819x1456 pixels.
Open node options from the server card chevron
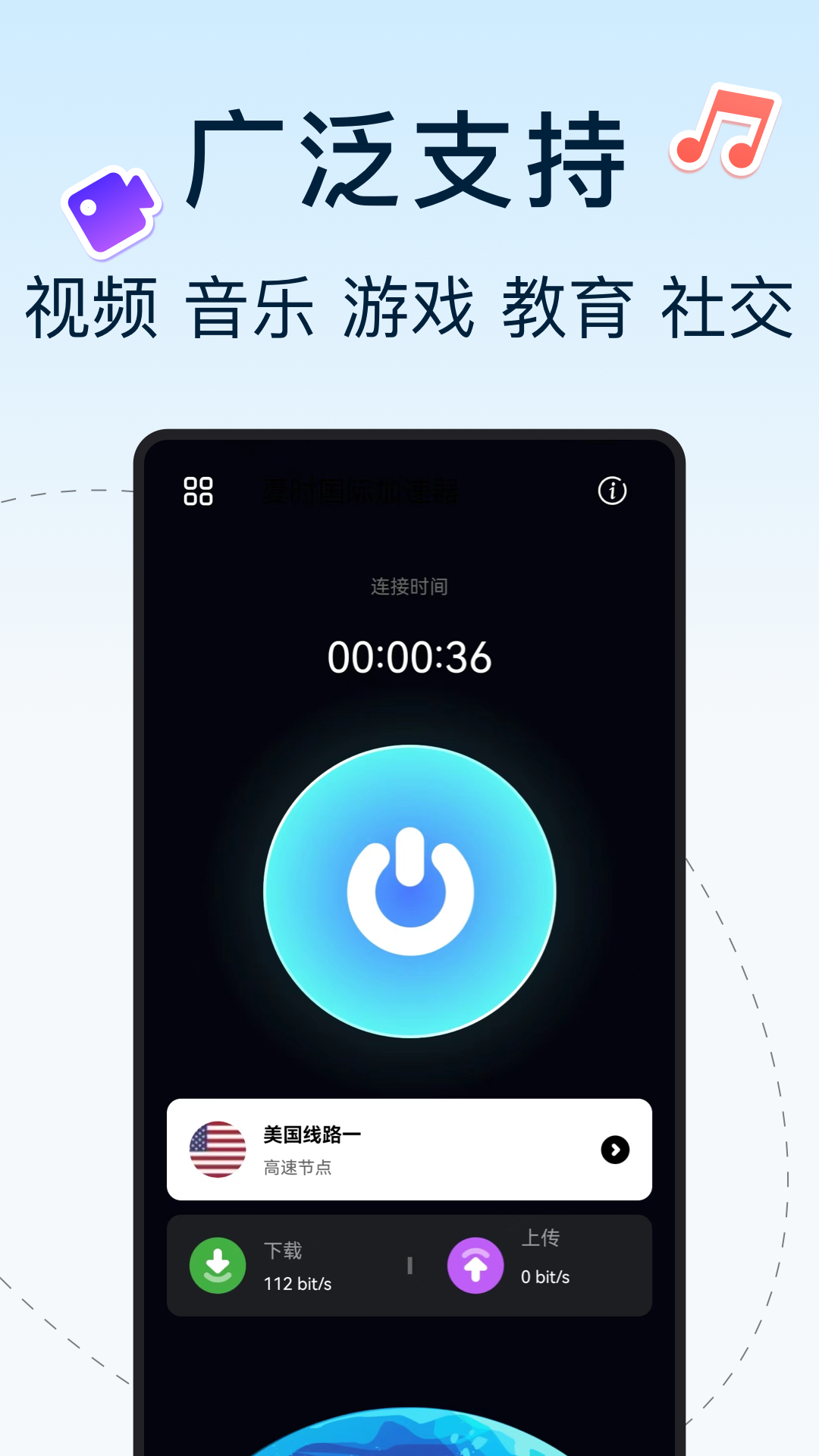click(614, 1150)
